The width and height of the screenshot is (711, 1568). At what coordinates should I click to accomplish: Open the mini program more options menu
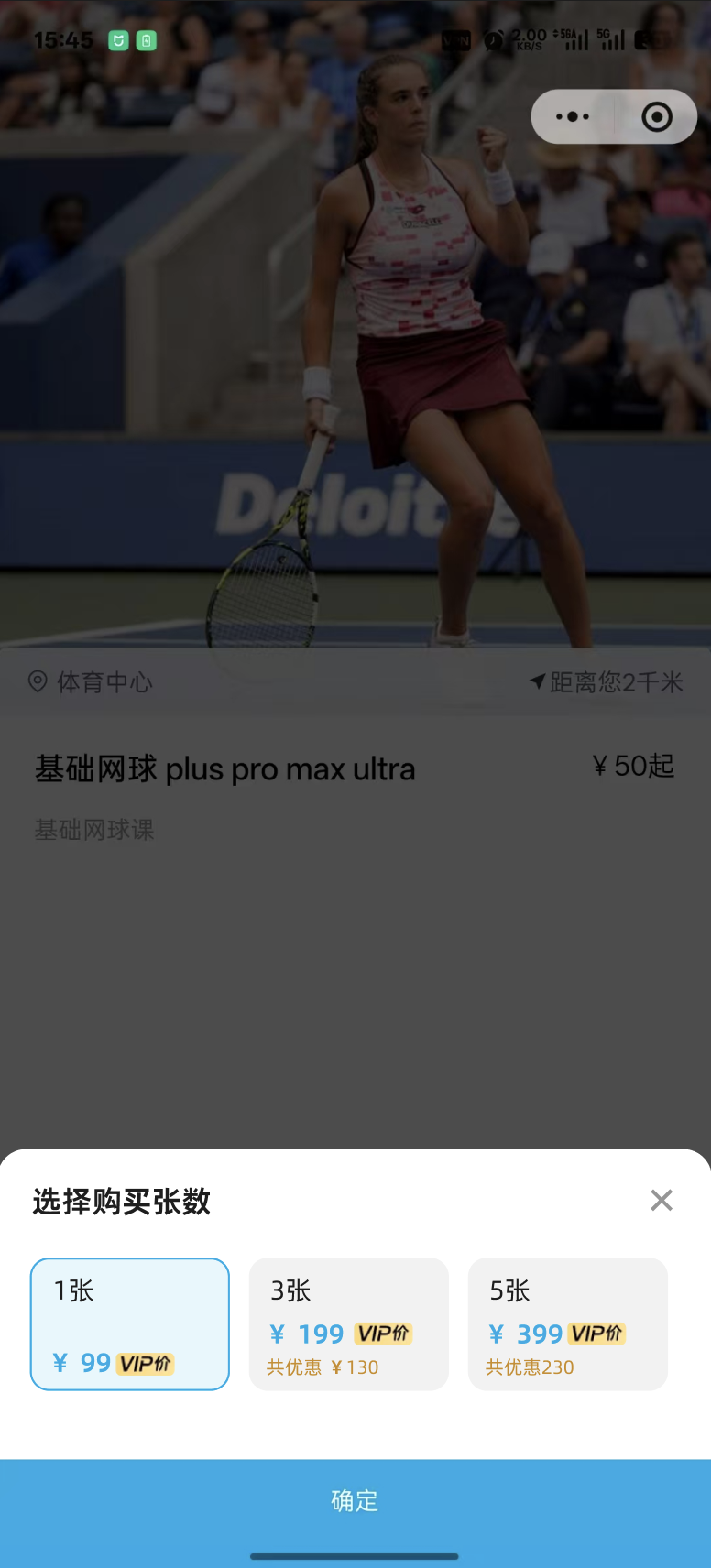point(574,116)
